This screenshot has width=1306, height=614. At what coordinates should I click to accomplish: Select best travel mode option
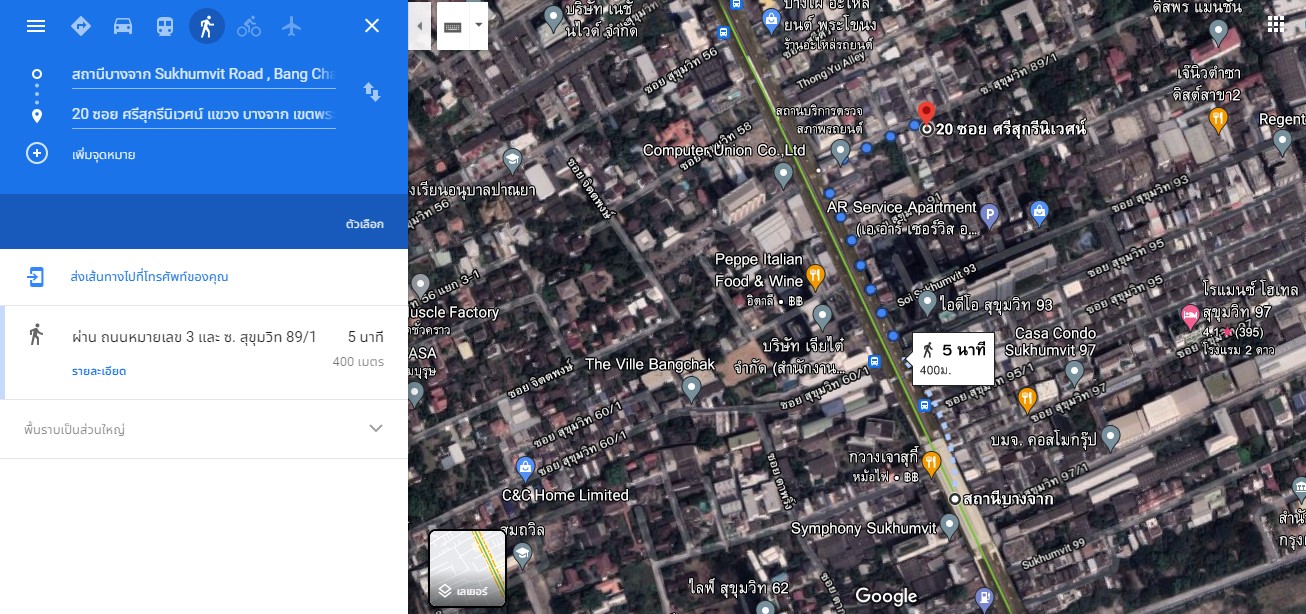click(81, 26)
